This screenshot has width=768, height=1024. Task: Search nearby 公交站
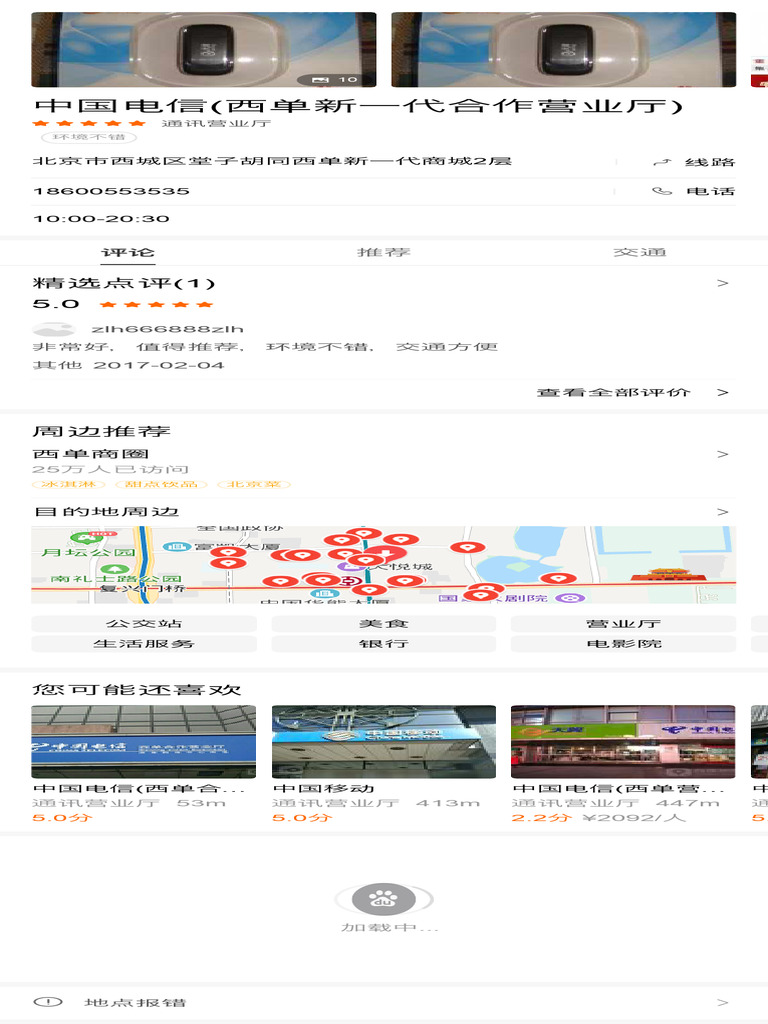point(144,624)
